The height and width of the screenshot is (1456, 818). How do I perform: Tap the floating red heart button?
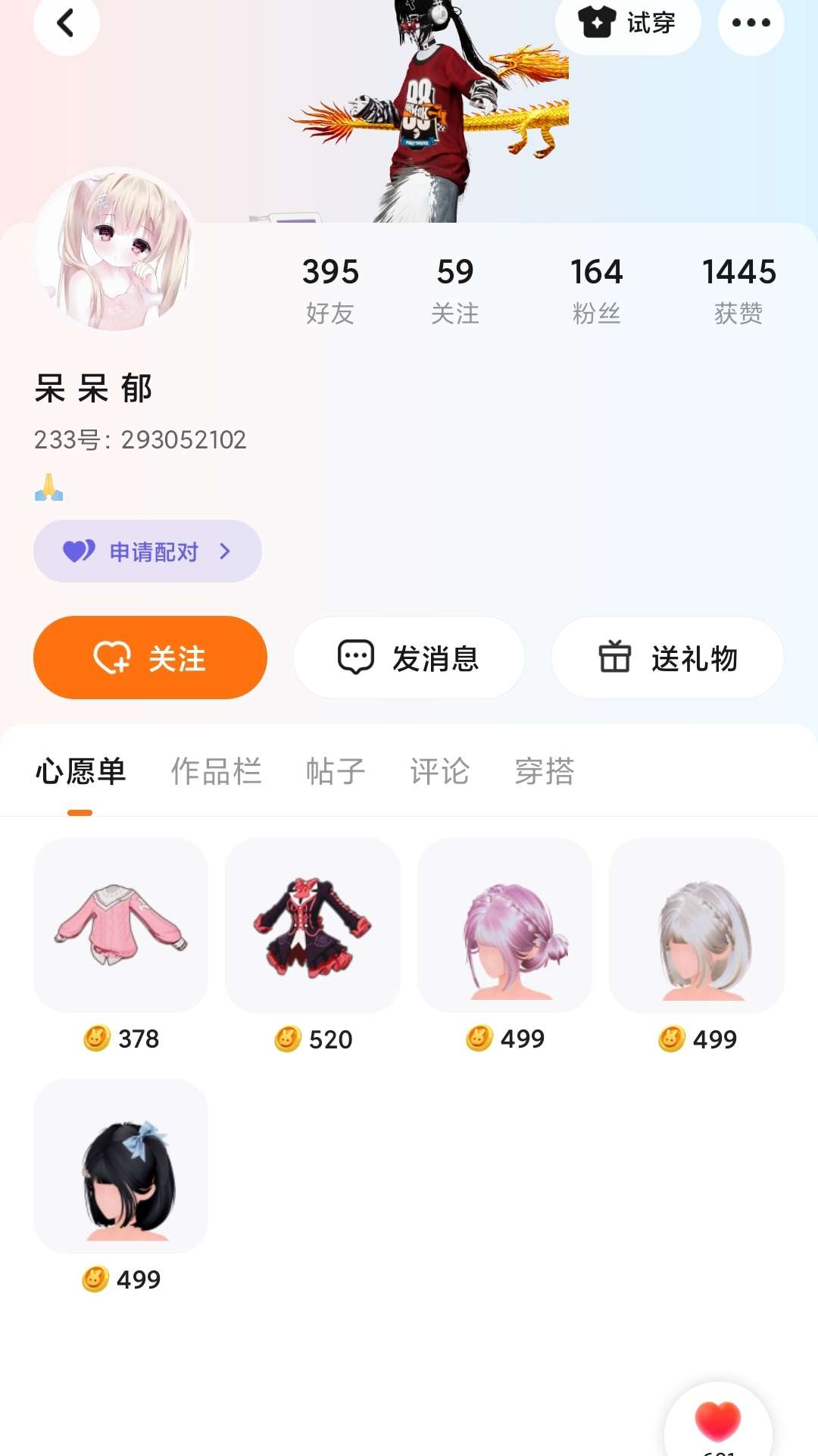717,1420
